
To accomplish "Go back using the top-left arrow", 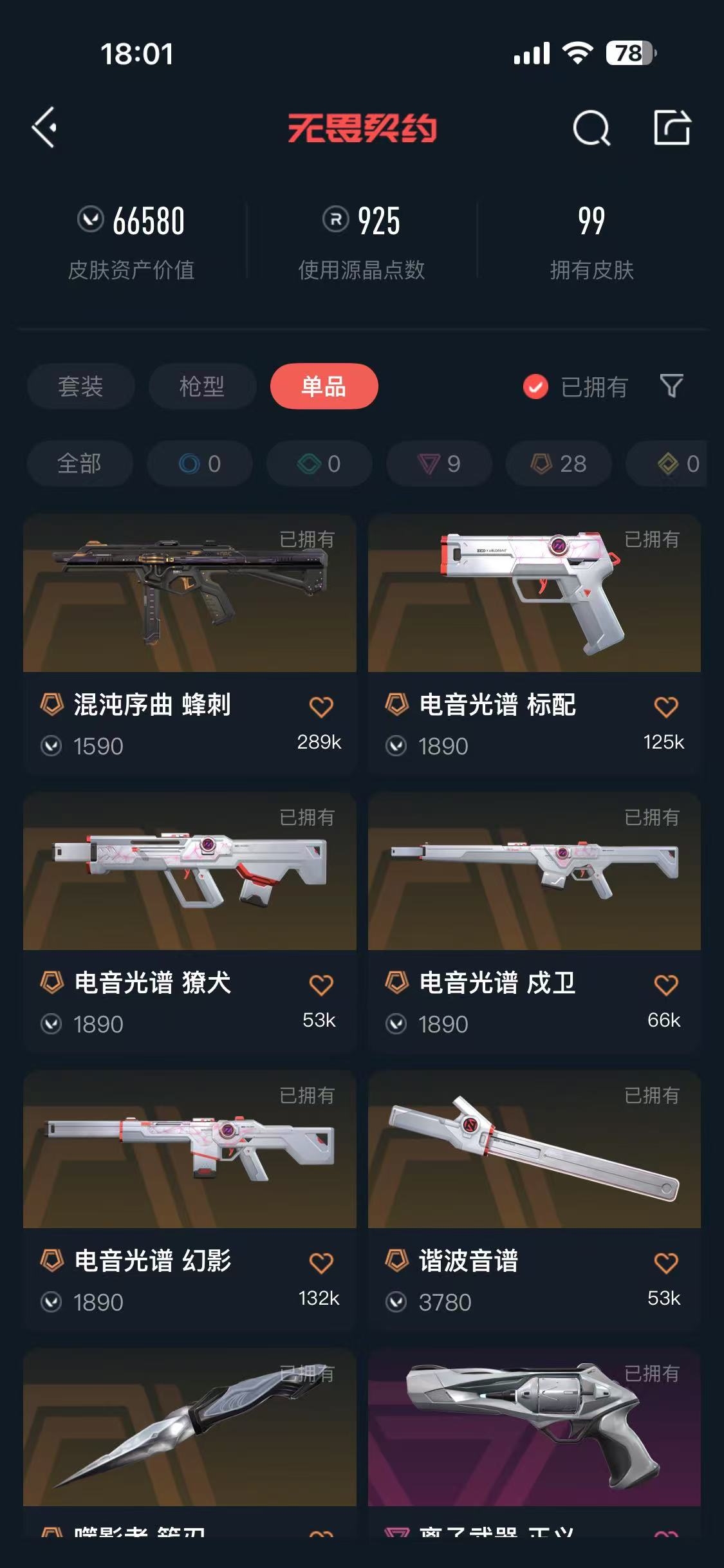I will (x=44, y=127).
